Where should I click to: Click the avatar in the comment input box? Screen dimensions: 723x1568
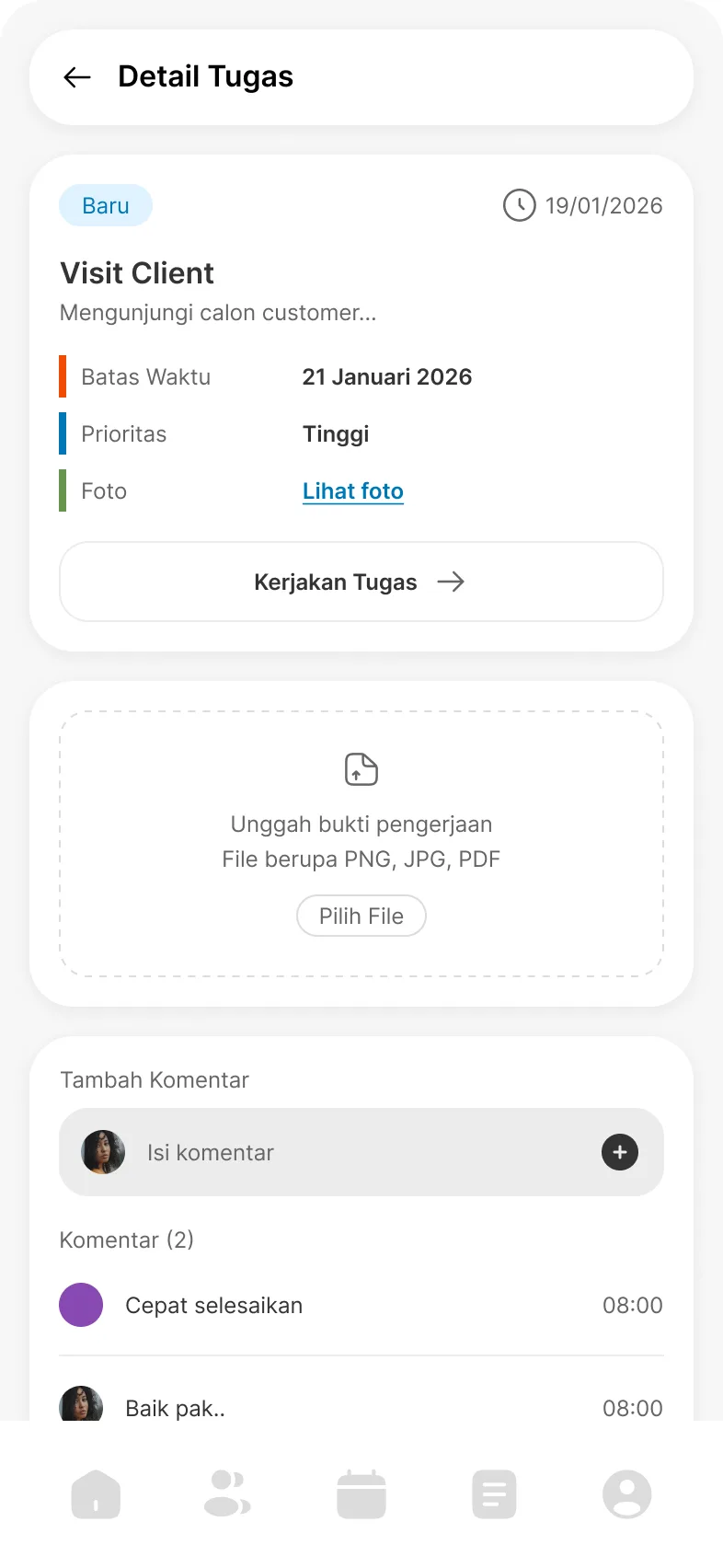click(103, 1152)
